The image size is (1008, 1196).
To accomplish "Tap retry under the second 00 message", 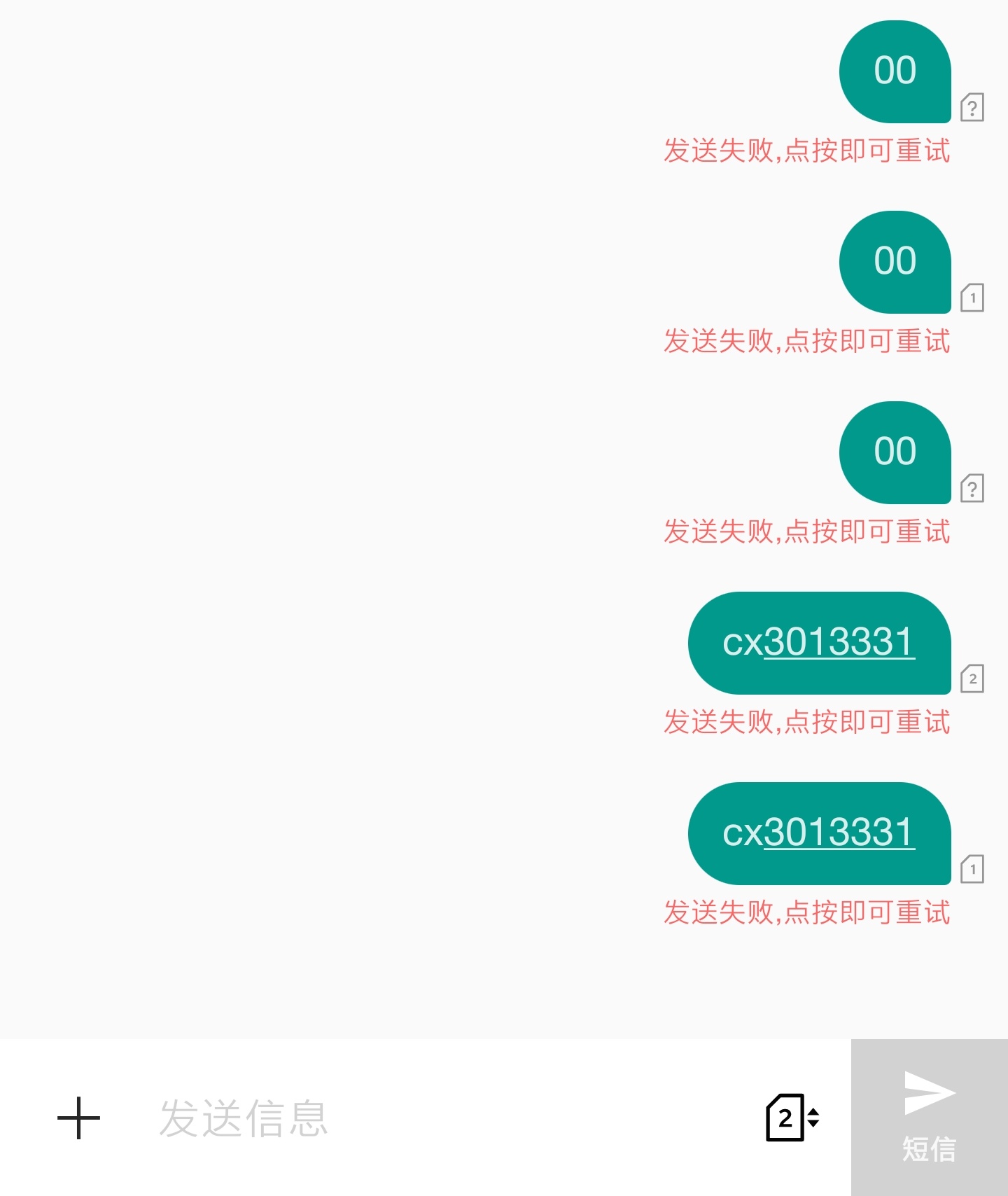I will (x=806, y=341).
